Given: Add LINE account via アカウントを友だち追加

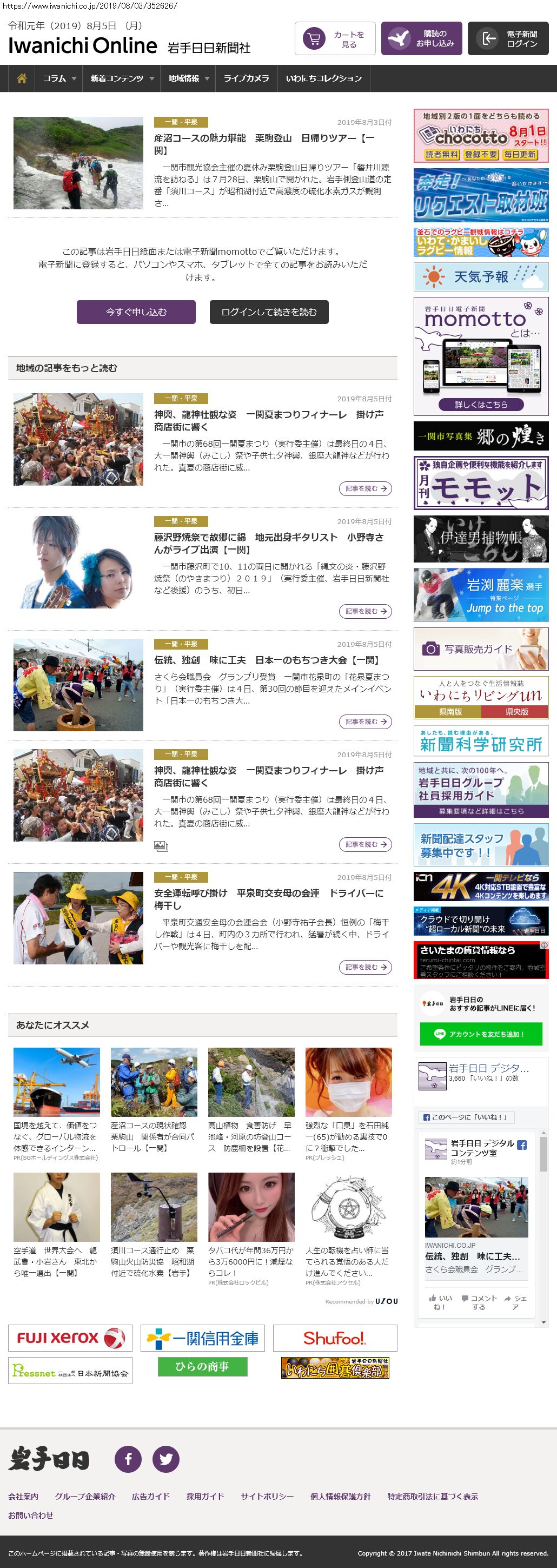Looking at the screenshot, I should (480, 1034).
